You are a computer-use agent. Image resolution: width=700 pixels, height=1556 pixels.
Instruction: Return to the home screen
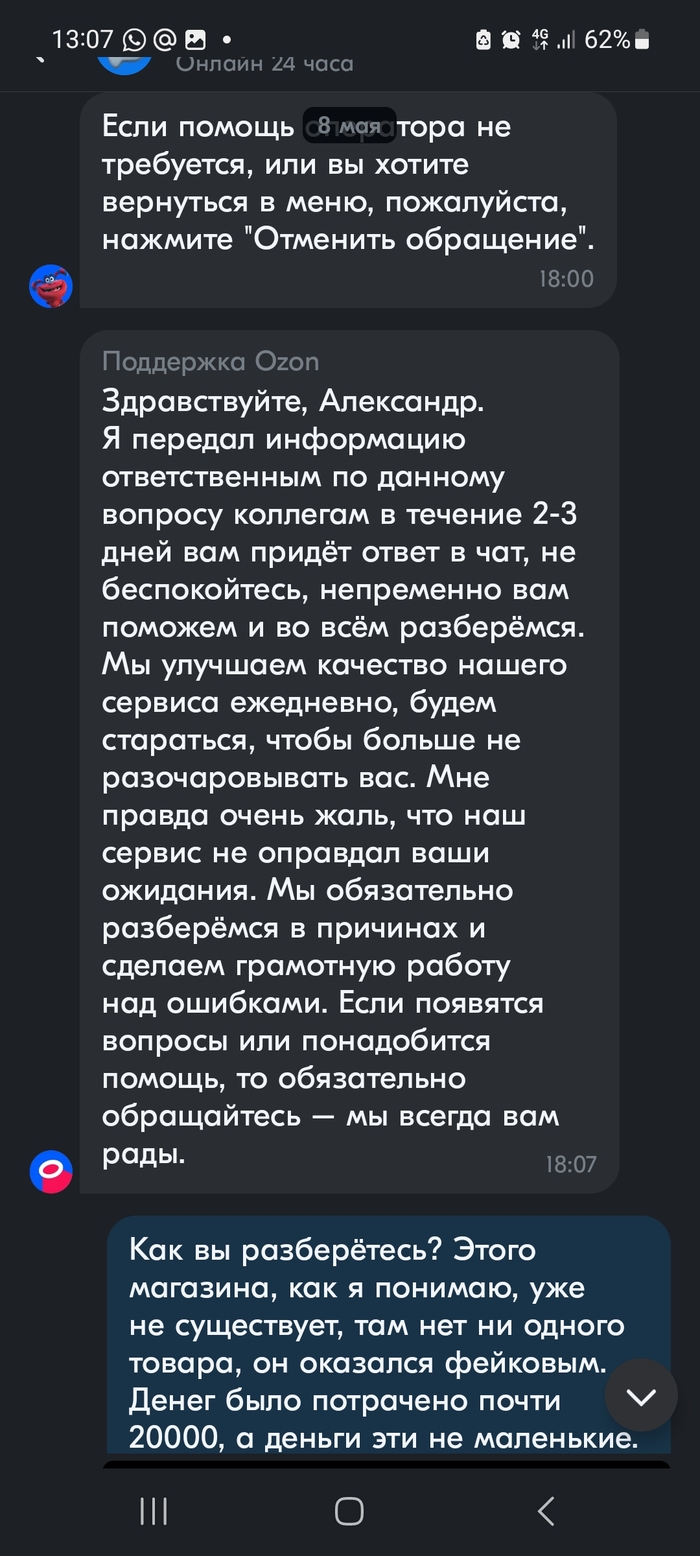pos(349,1511)
